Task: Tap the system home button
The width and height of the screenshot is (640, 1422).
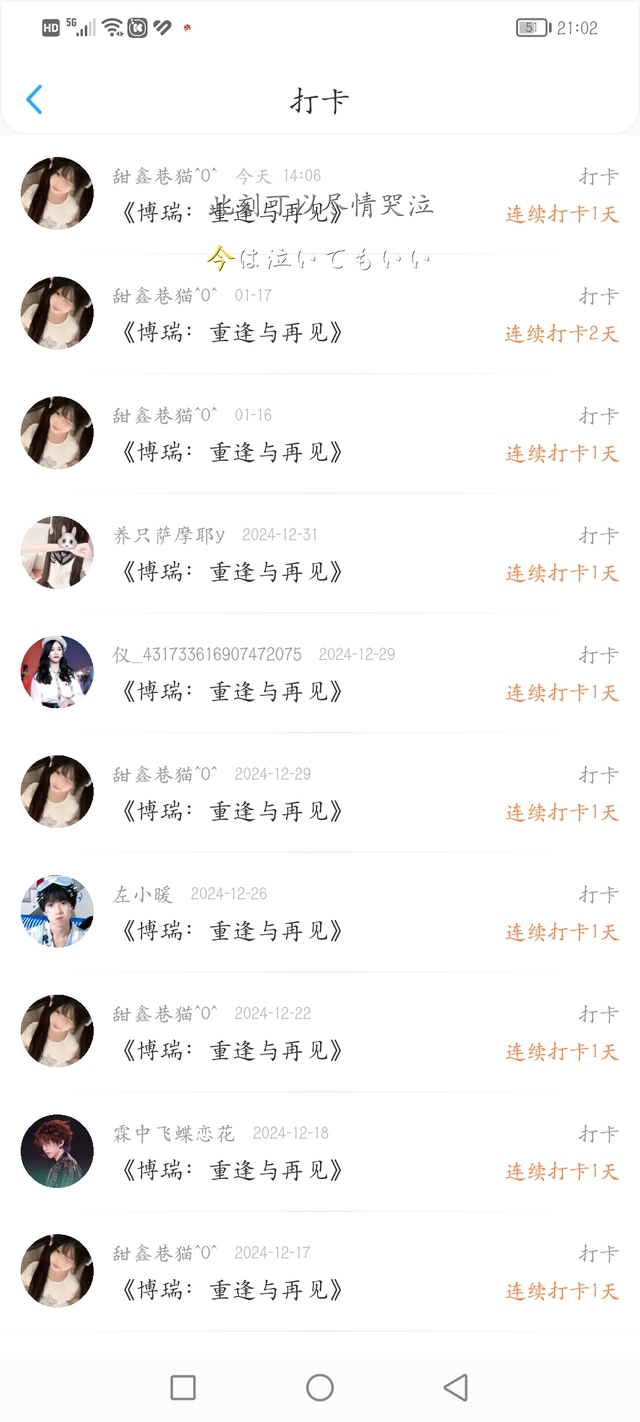Action: pos(320,1387)
